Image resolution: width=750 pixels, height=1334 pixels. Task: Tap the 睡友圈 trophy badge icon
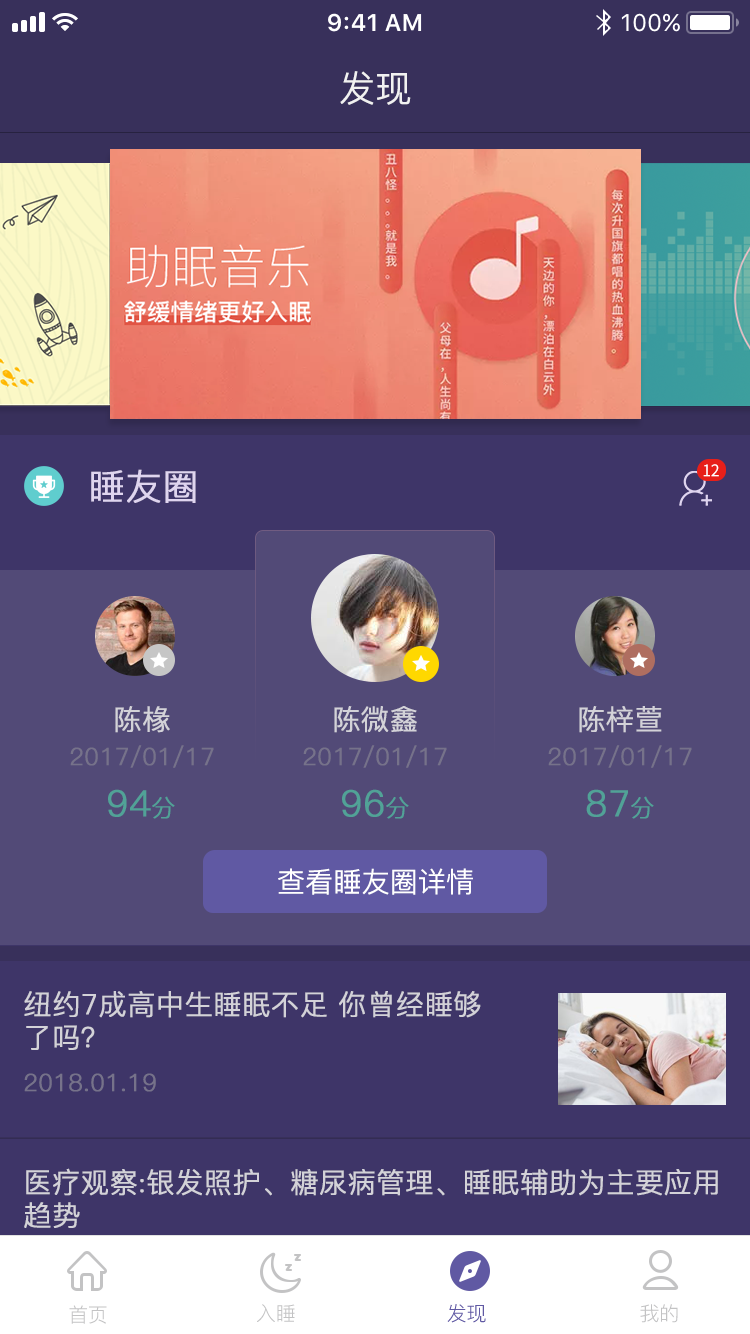[x=44, y=485]
